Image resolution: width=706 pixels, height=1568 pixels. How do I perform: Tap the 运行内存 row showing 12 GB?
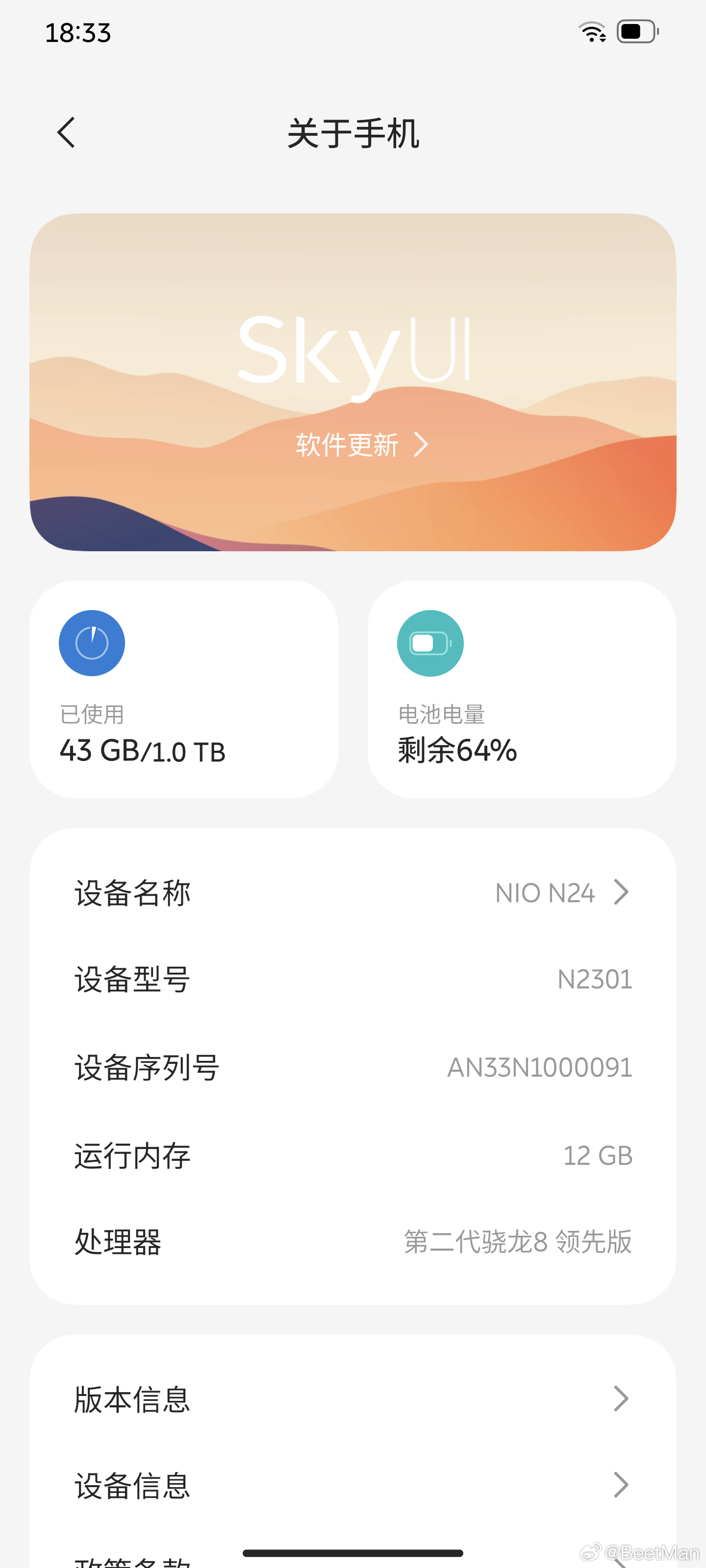pos(353,1155)
